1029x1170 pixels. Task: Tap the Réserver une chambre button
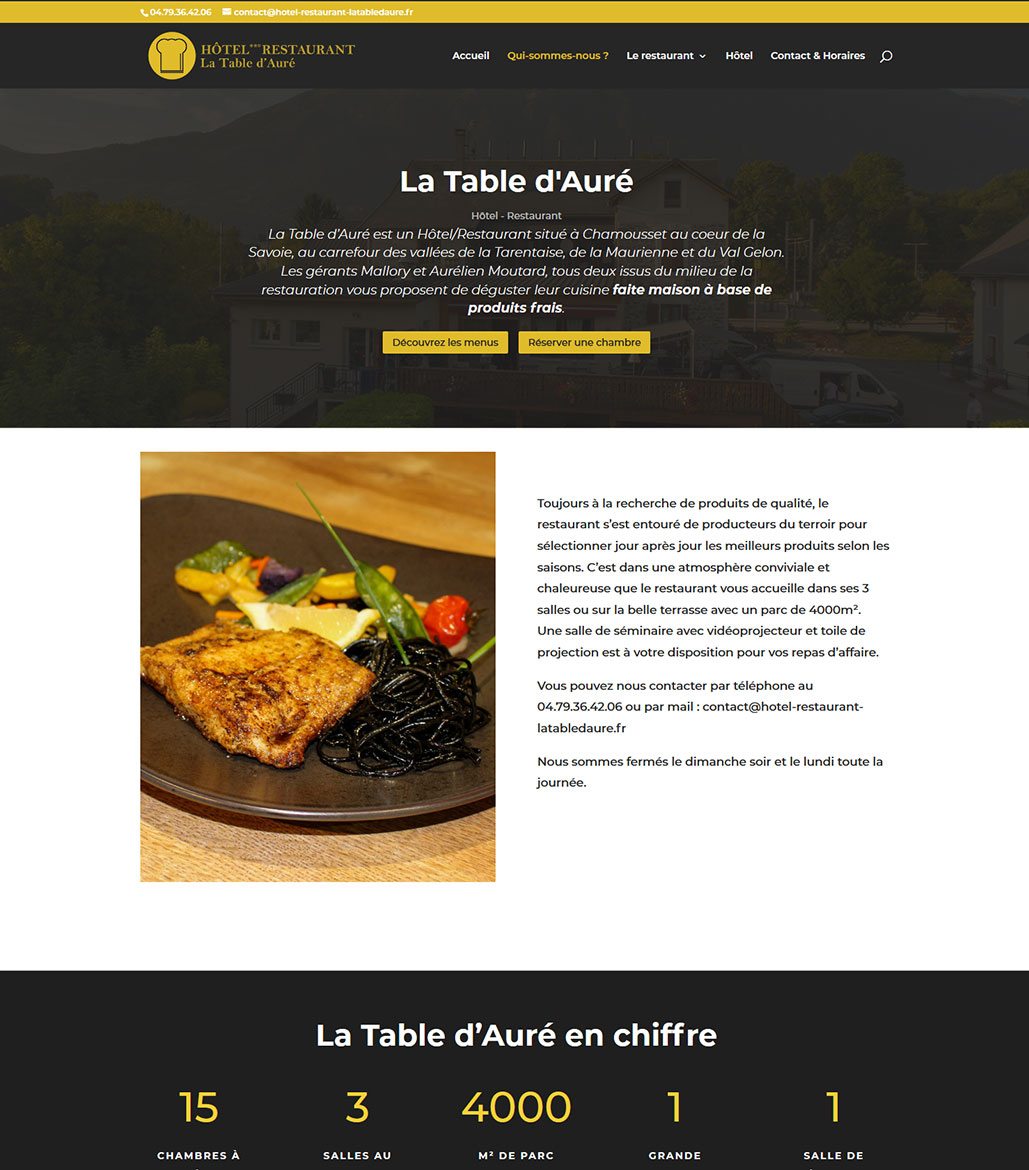tap(584, 342)
